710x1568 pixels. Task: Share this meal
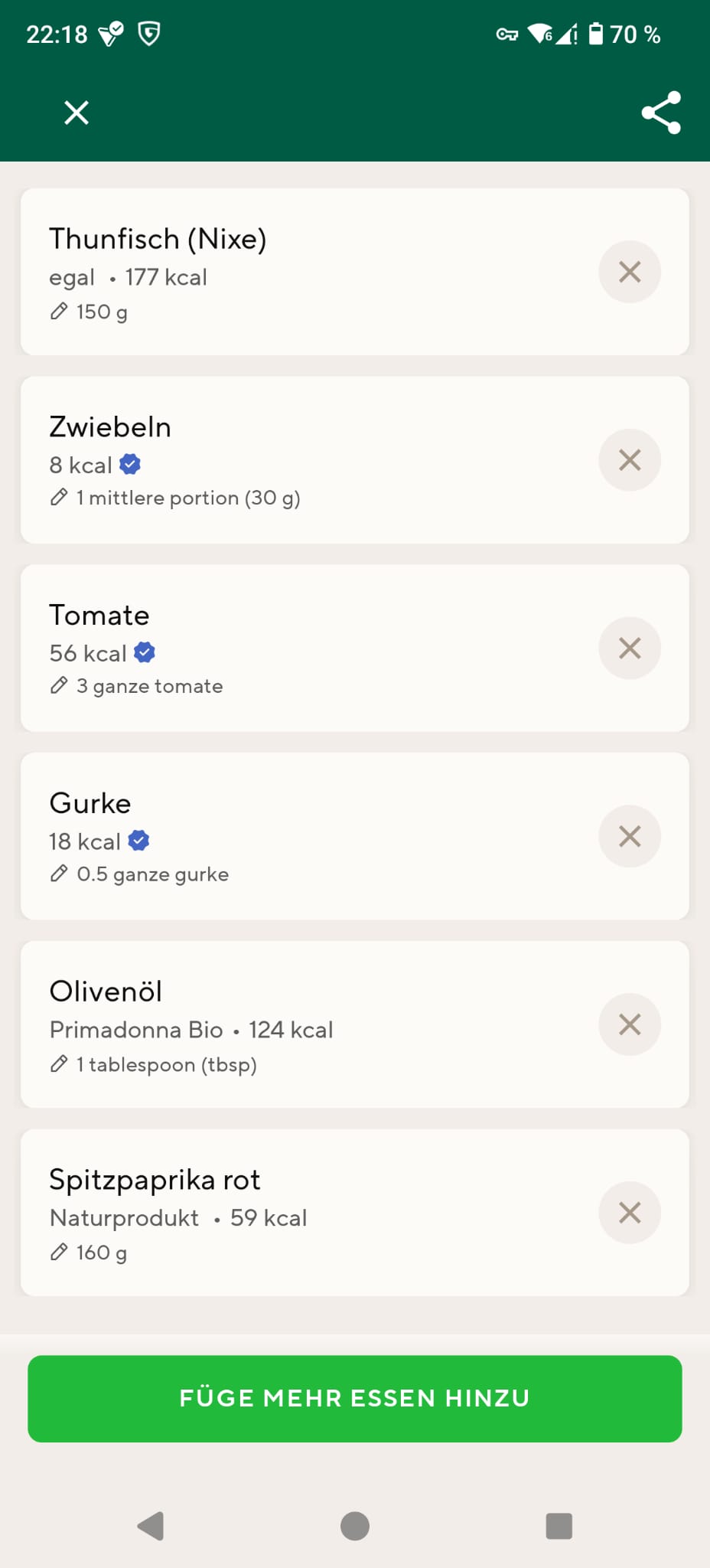tap(661, 113)
